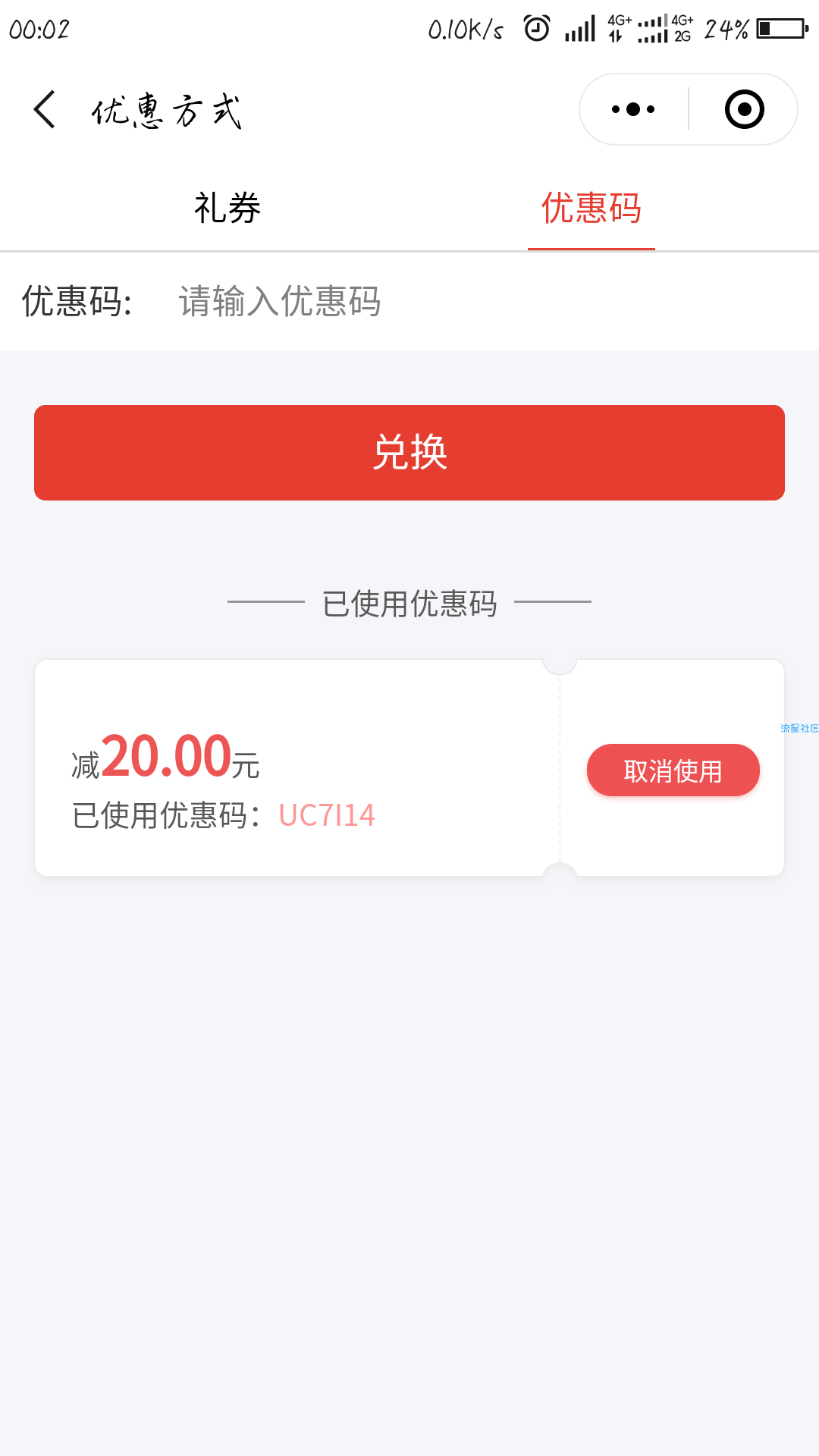The width and height of the screenshot is (819, 1456).
Task: Tap the red 兑换 button
Action: [409, 453]
